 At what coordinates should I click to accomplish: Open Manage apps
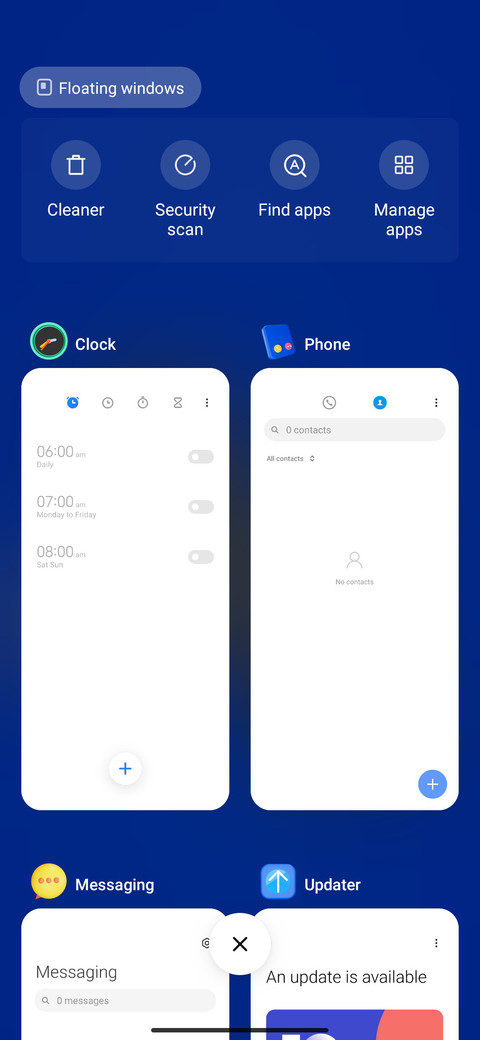click(404, 190)
